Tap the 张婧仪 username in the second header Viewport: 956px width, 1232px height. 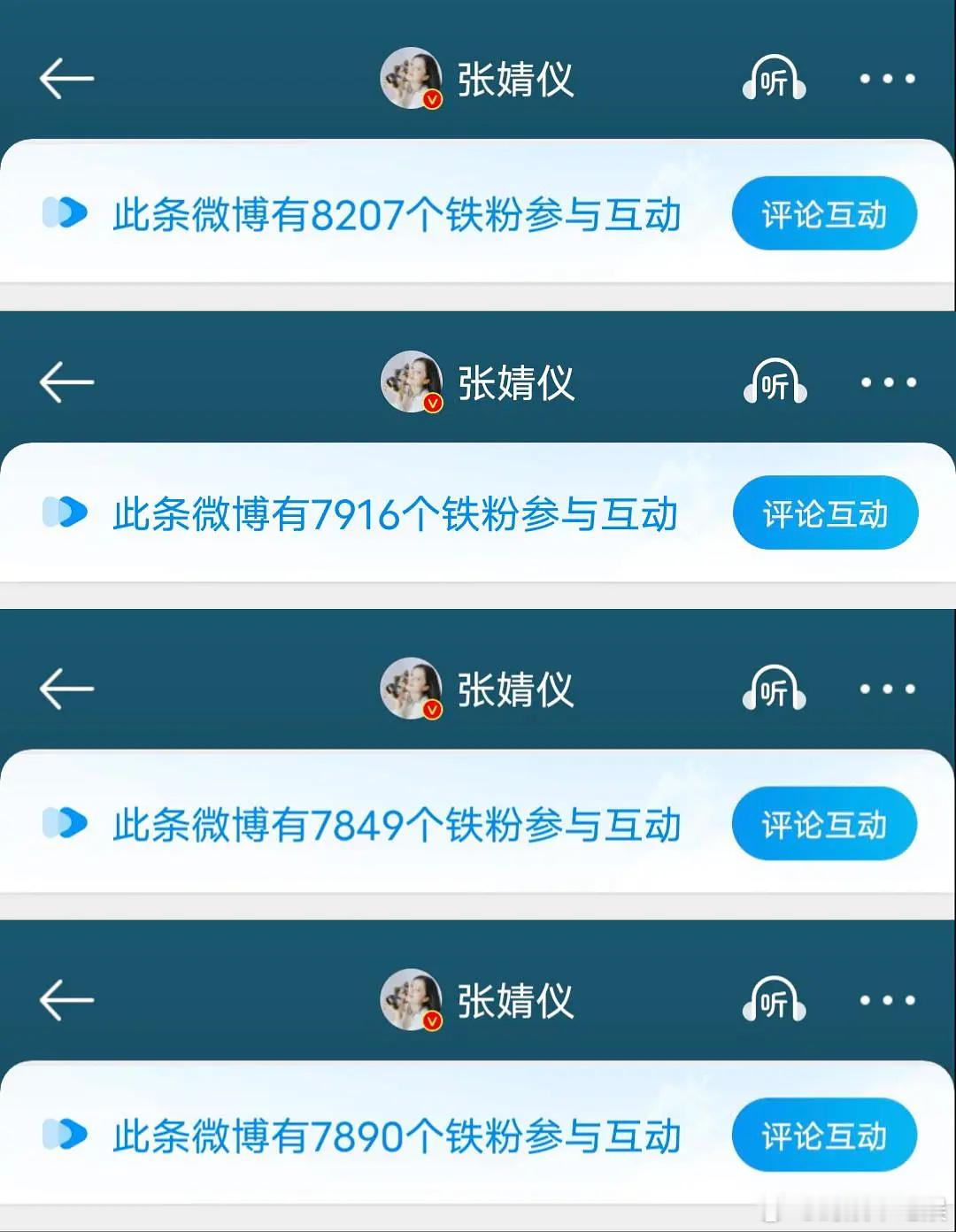[518, 381]
